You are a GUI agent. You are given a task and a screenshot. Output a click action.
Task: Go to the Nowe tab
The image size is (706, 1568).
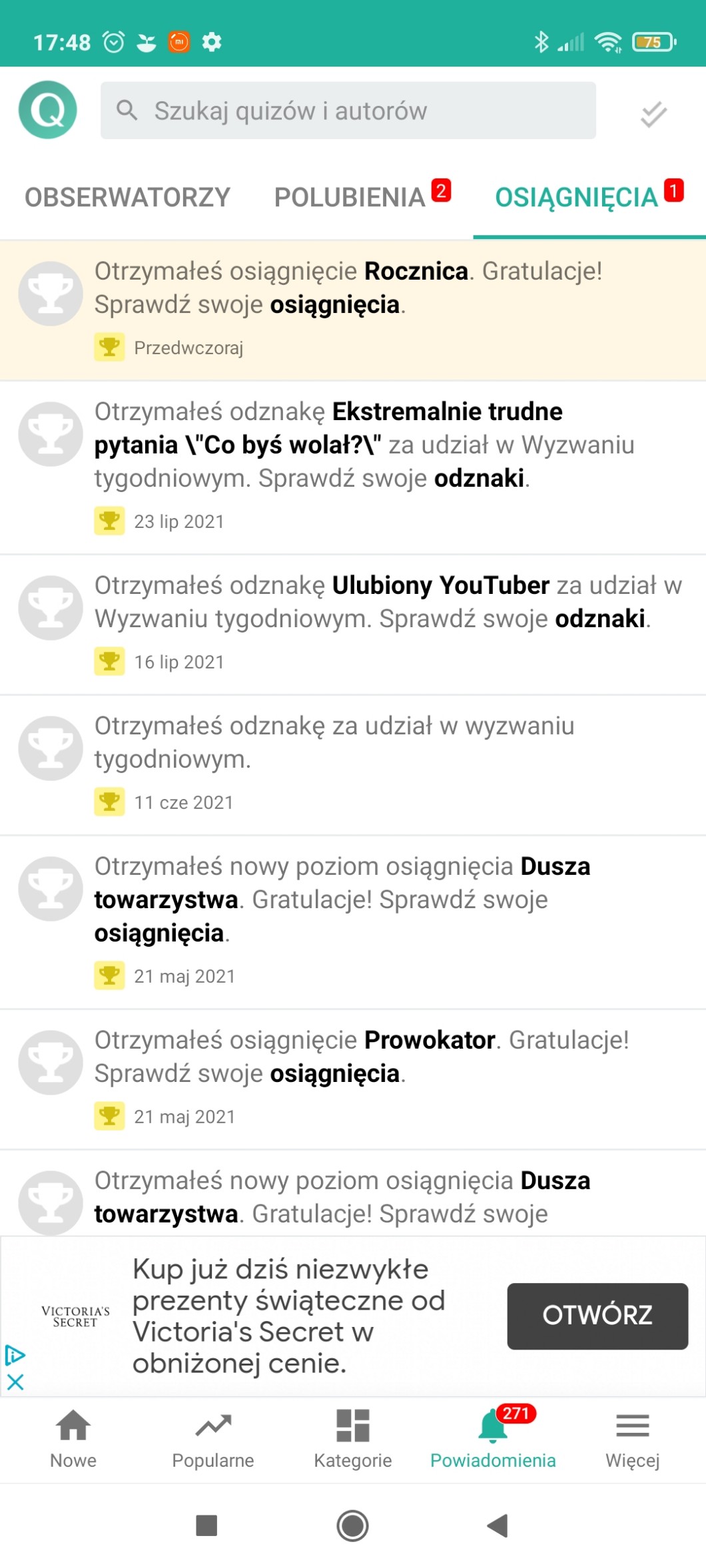pyautogui.click(x=73, y=1439)
